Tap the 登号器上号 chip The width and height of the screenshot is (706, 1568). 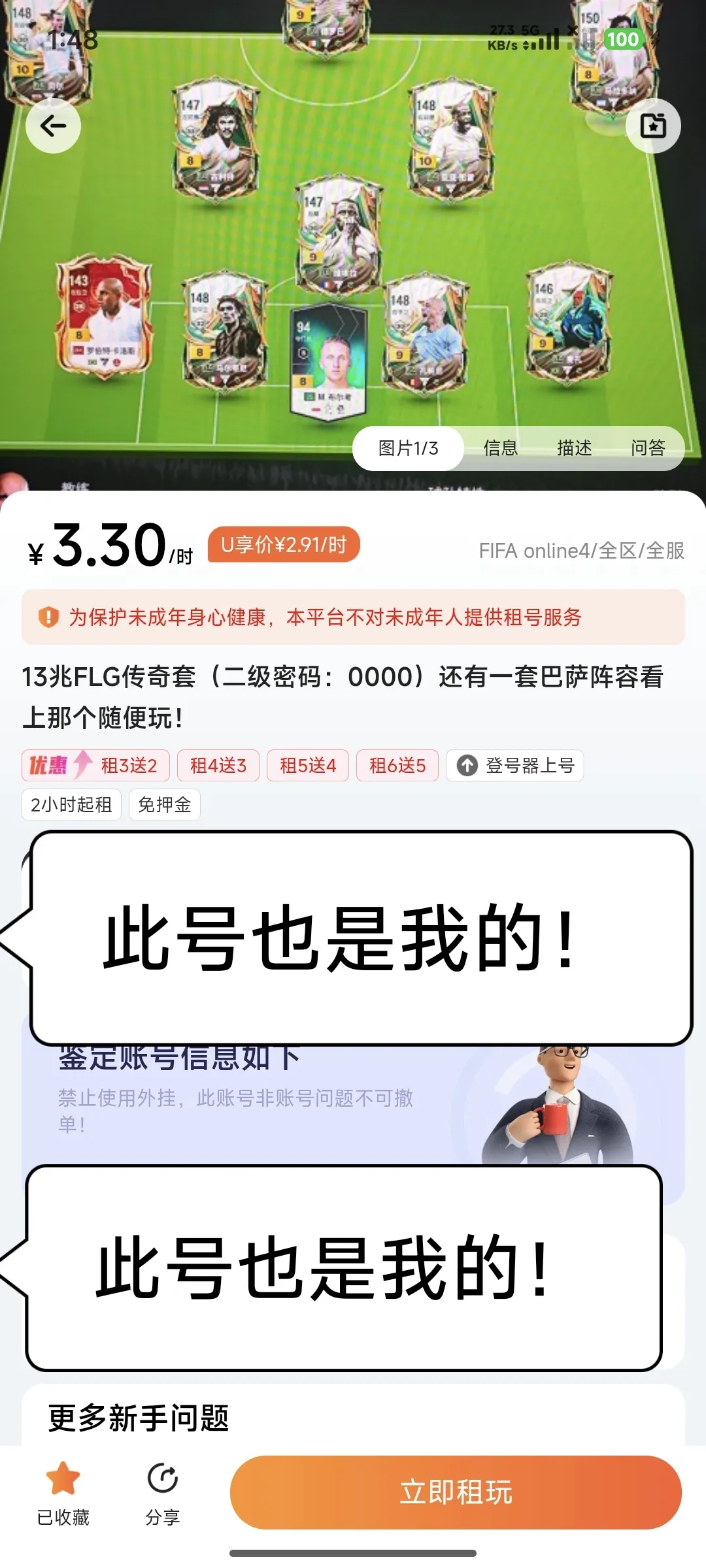click(x=515, y=765)
